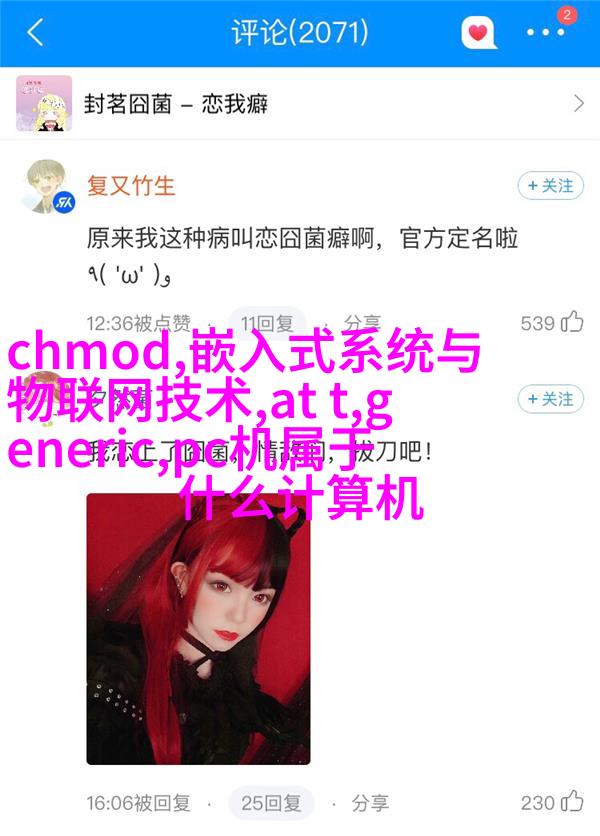Enlarge the red-haired girl photo in the comment
The height and width of the screenshot is (836, 600).
click(198, 628)
